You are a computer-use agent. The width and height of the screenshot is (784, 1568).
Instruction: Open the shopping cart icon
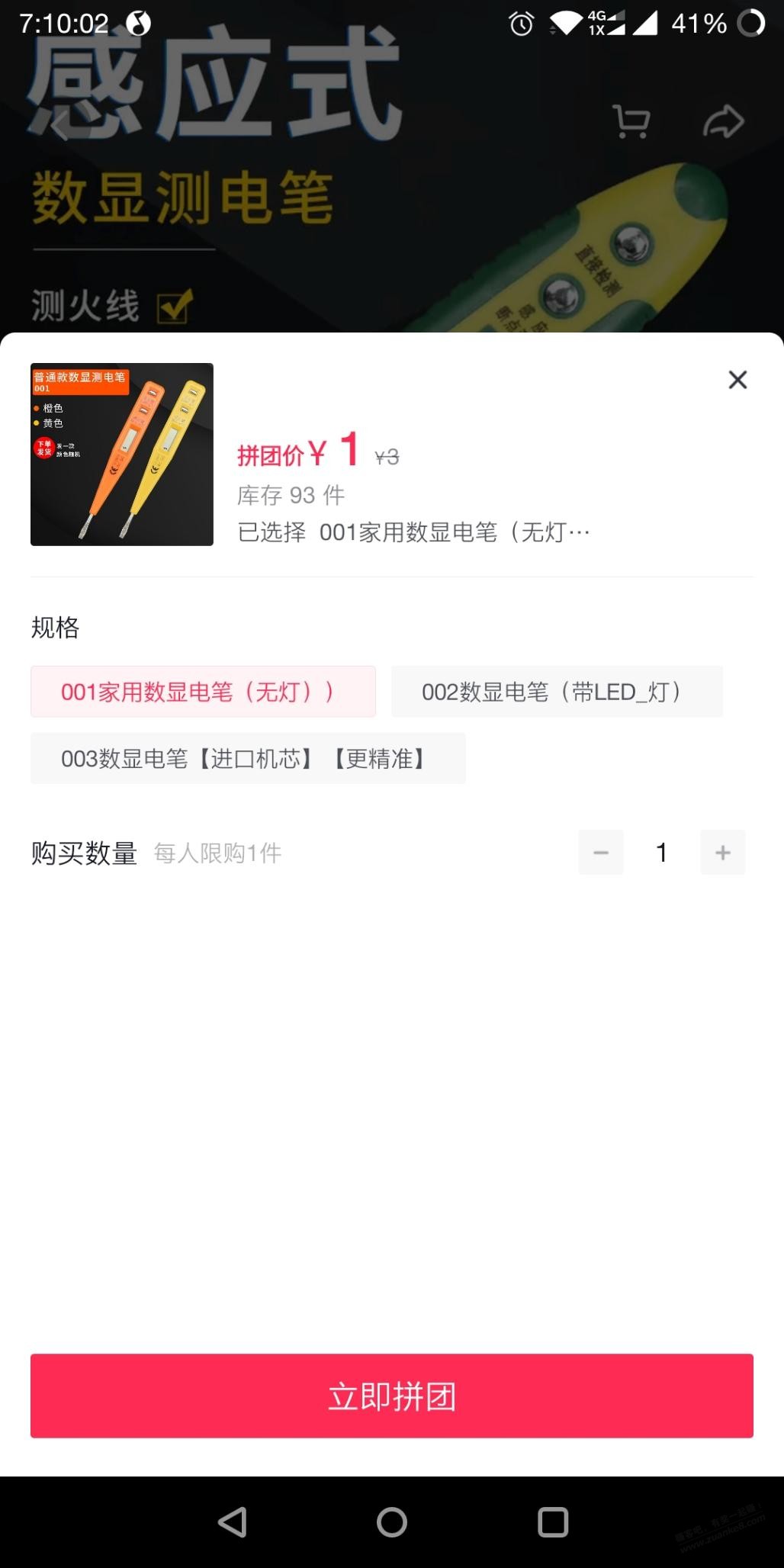631,122
